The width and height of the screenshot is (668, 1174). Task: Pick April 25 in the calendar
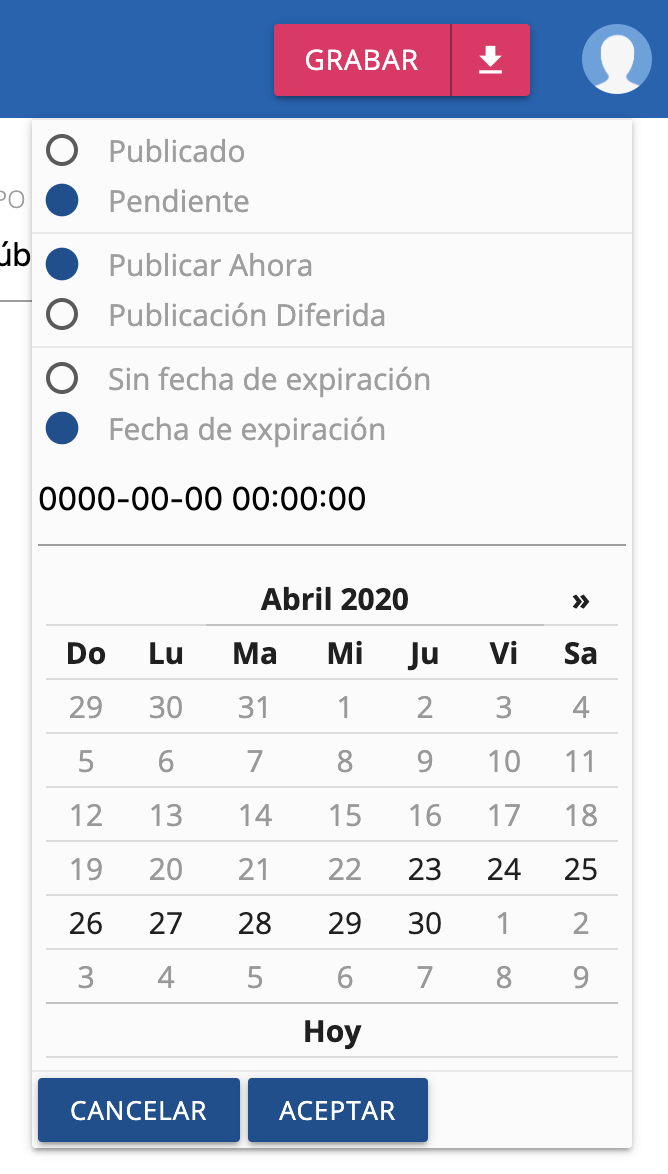[580, 869]
